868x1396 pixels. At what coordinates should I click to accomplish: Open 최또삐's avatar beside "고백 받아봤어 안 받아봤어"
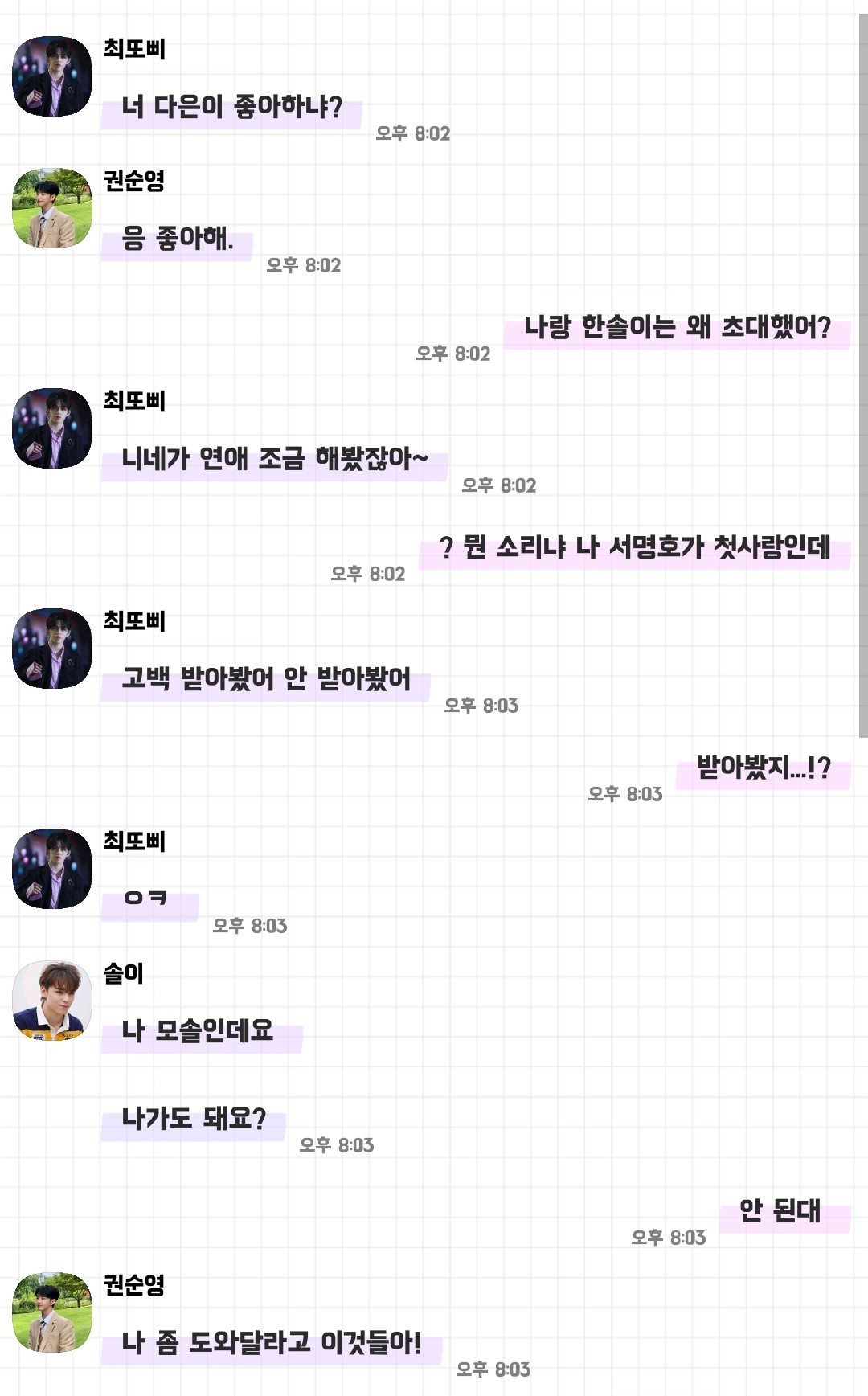click(x=52, y=649)
